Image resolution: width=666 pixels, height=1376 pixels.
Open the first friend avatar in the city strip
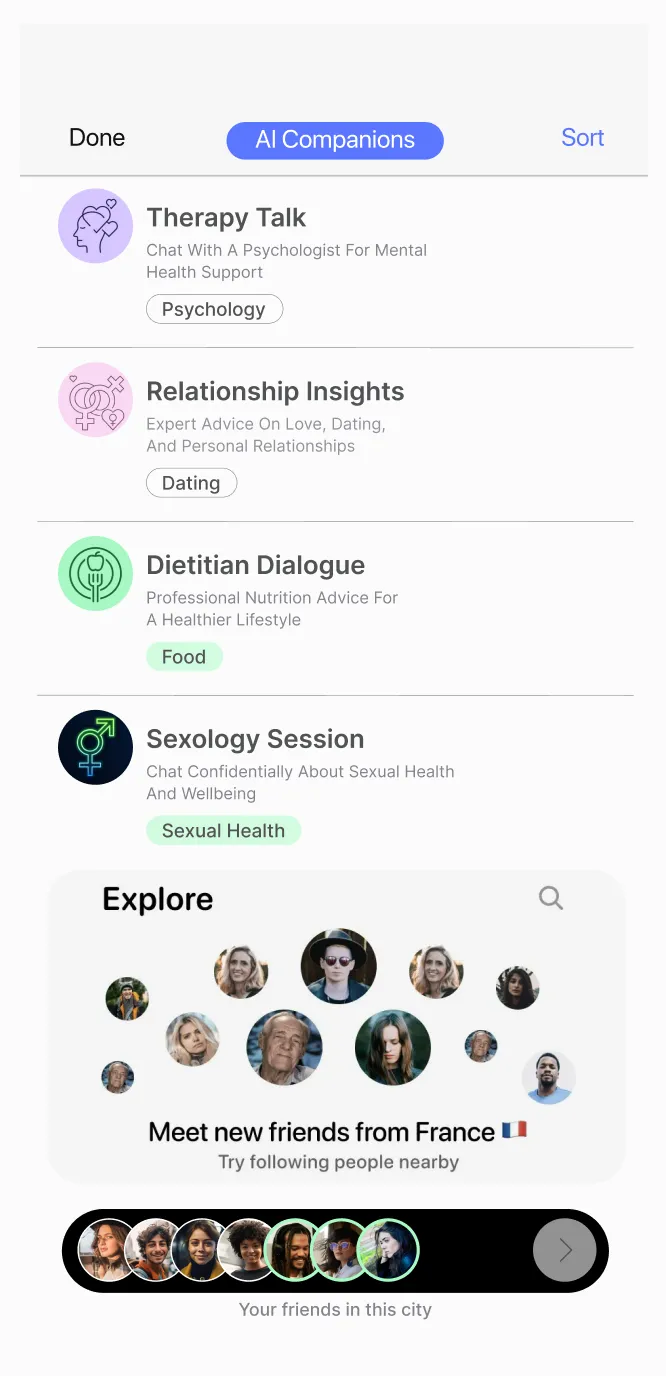point(106,1250)
